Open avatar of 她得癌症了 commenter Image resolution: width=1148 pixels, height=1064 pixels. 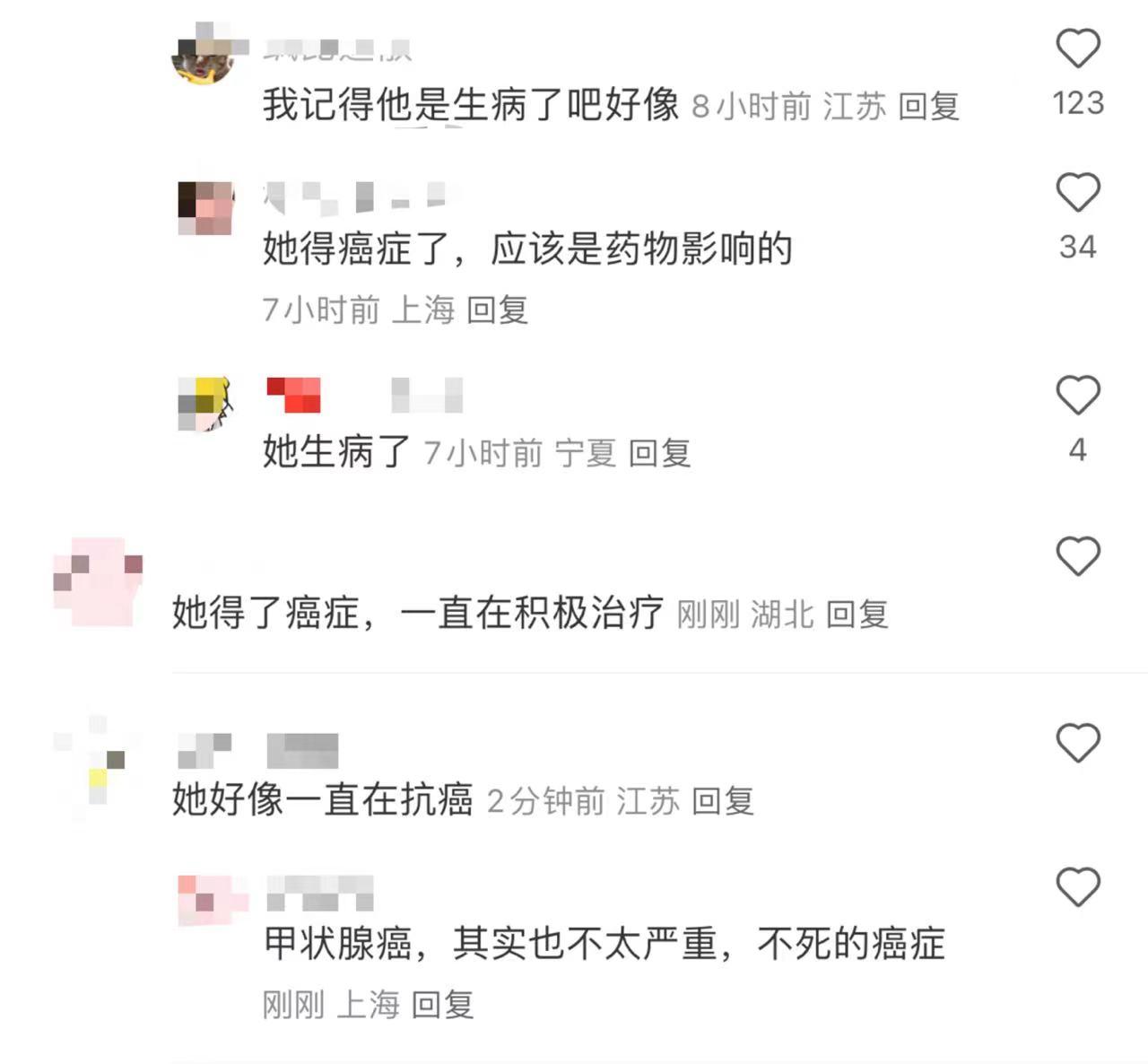click(x=206, y=208)
